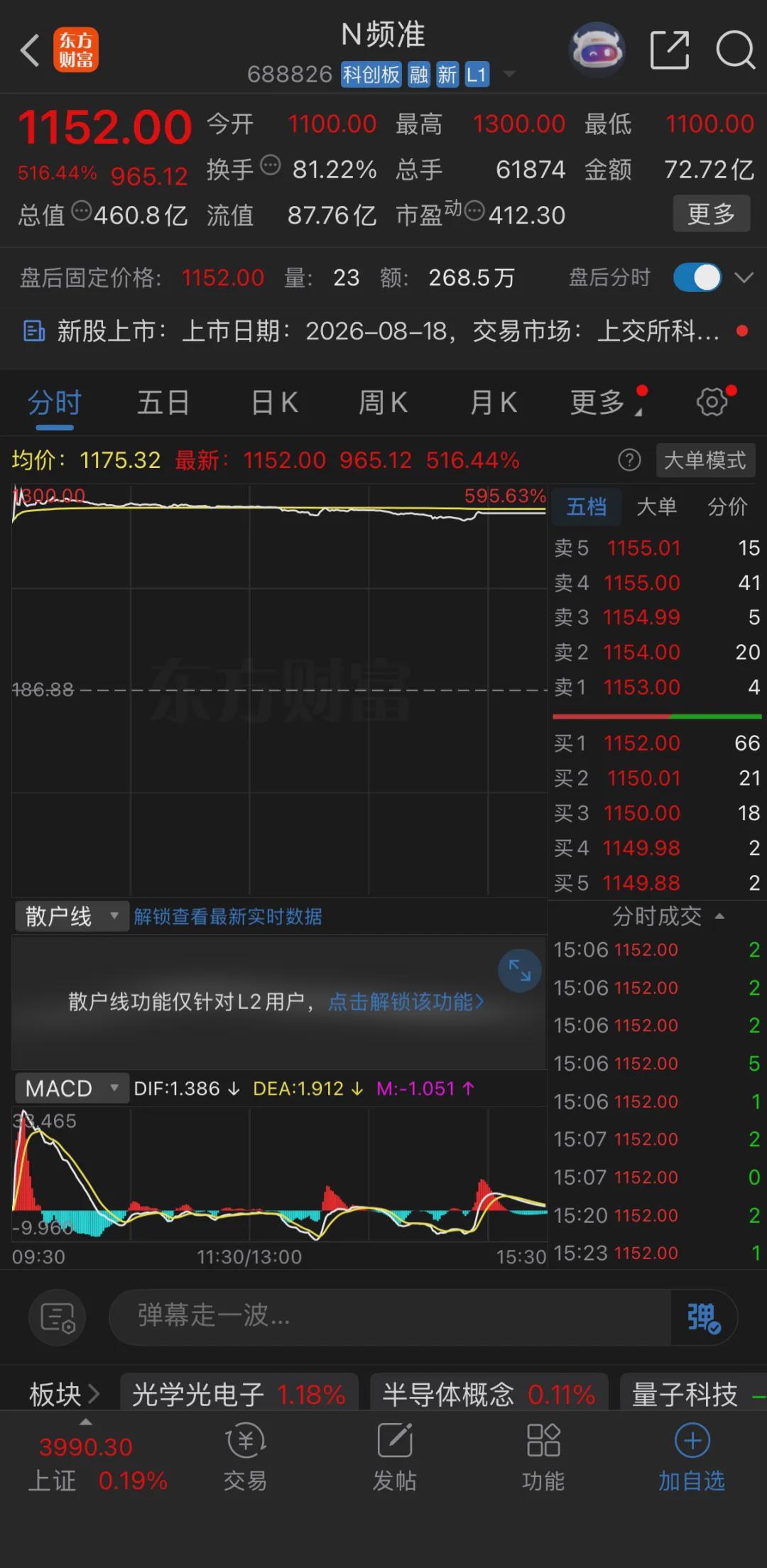Switch to the 周K chart tab
Viewport: 767px width, 1568px height.
pos(383,403)
